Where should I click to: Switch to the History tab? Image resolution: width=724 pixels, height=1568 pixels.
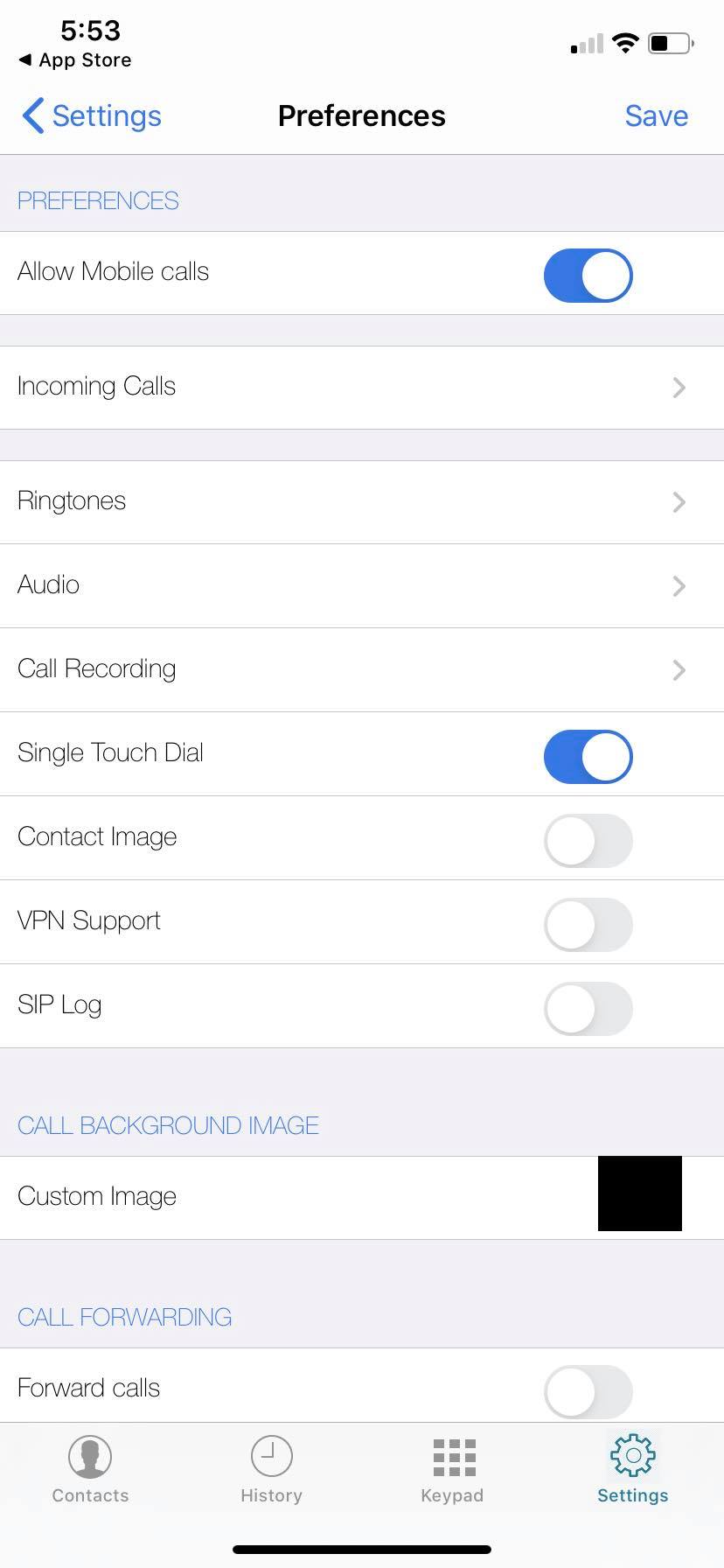pos(271,1470)
